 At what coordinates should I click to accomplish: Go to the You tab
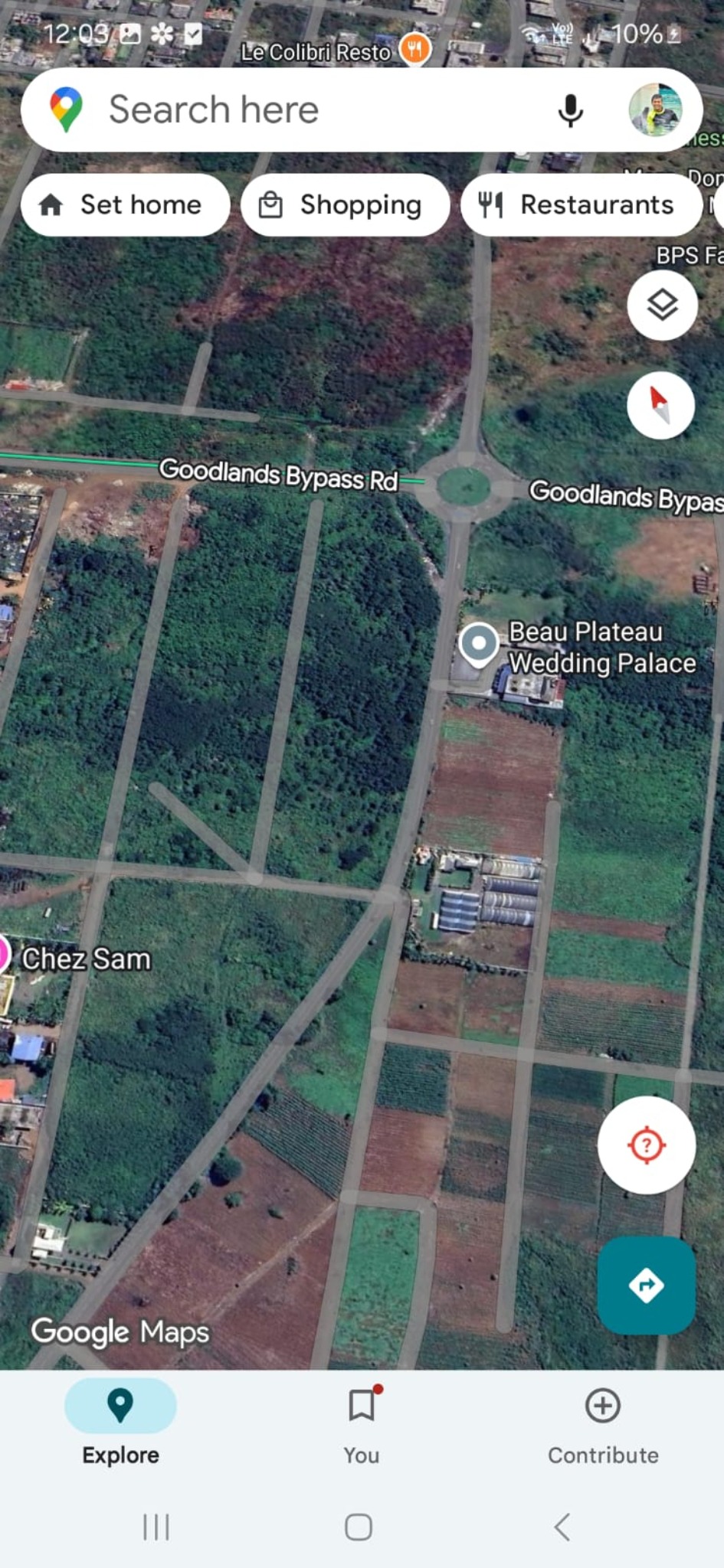point(362,1423)
